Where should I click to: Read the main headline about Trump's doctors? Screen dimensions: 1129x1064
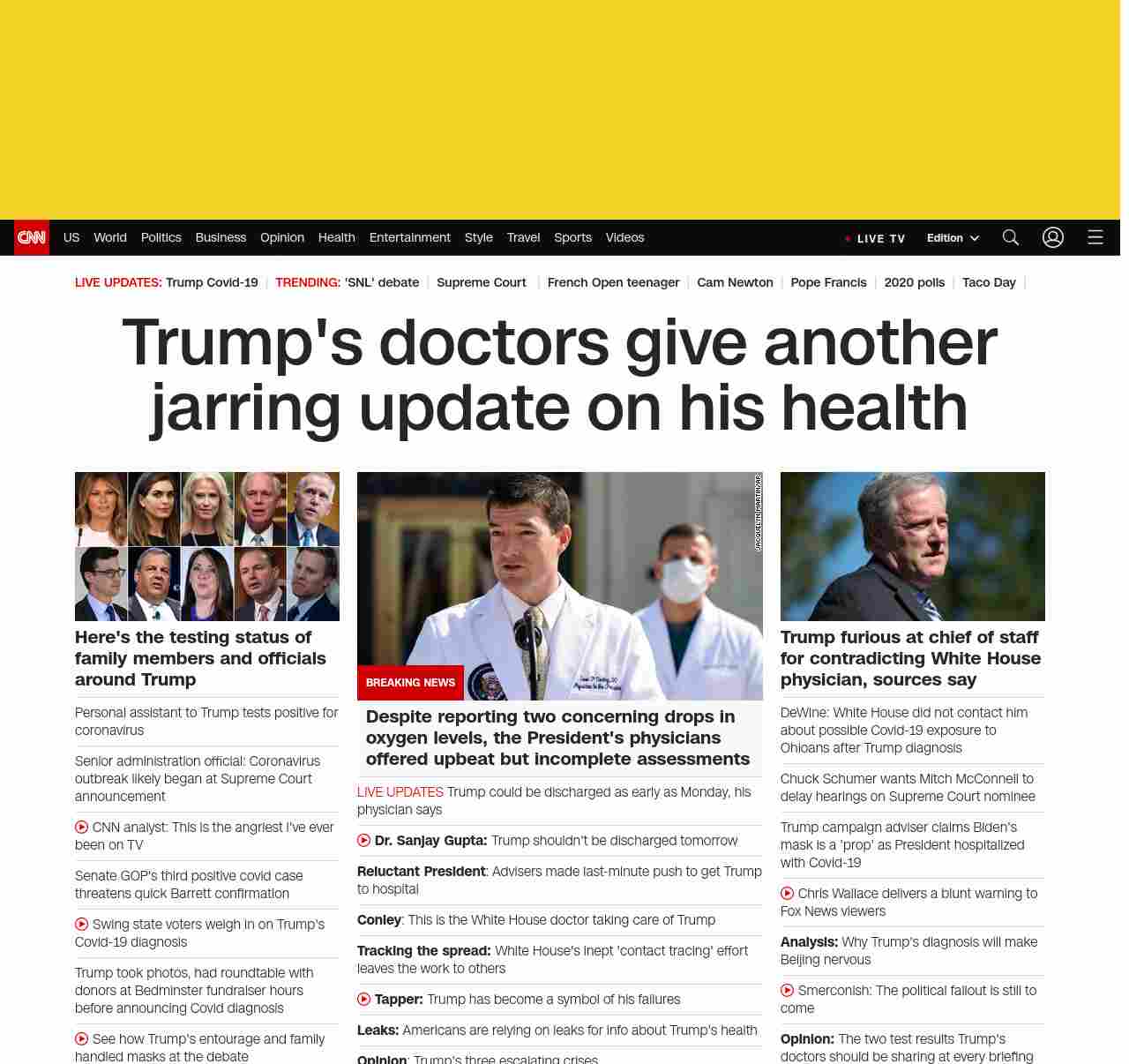(559, 374)
